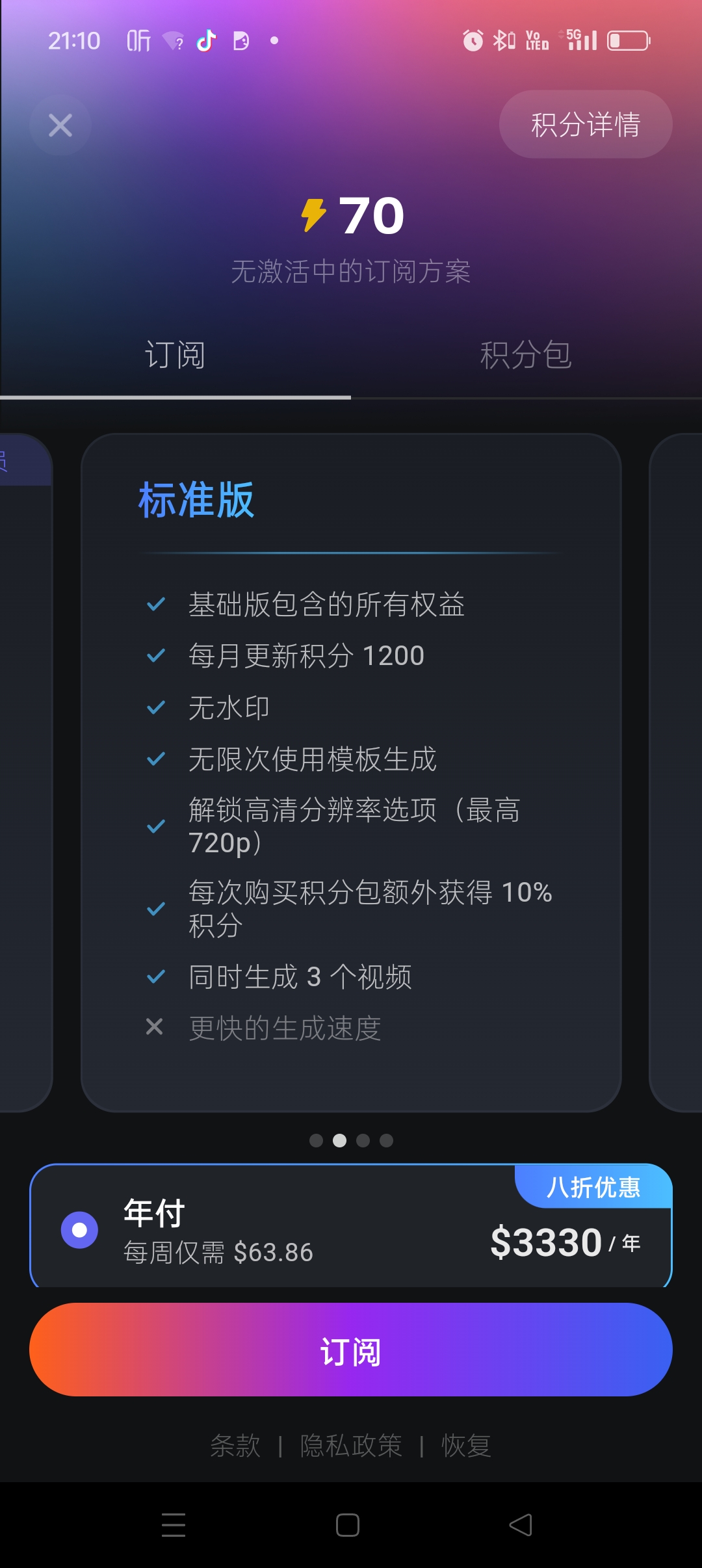Tap 恢复 to restore purchases

466,1446
